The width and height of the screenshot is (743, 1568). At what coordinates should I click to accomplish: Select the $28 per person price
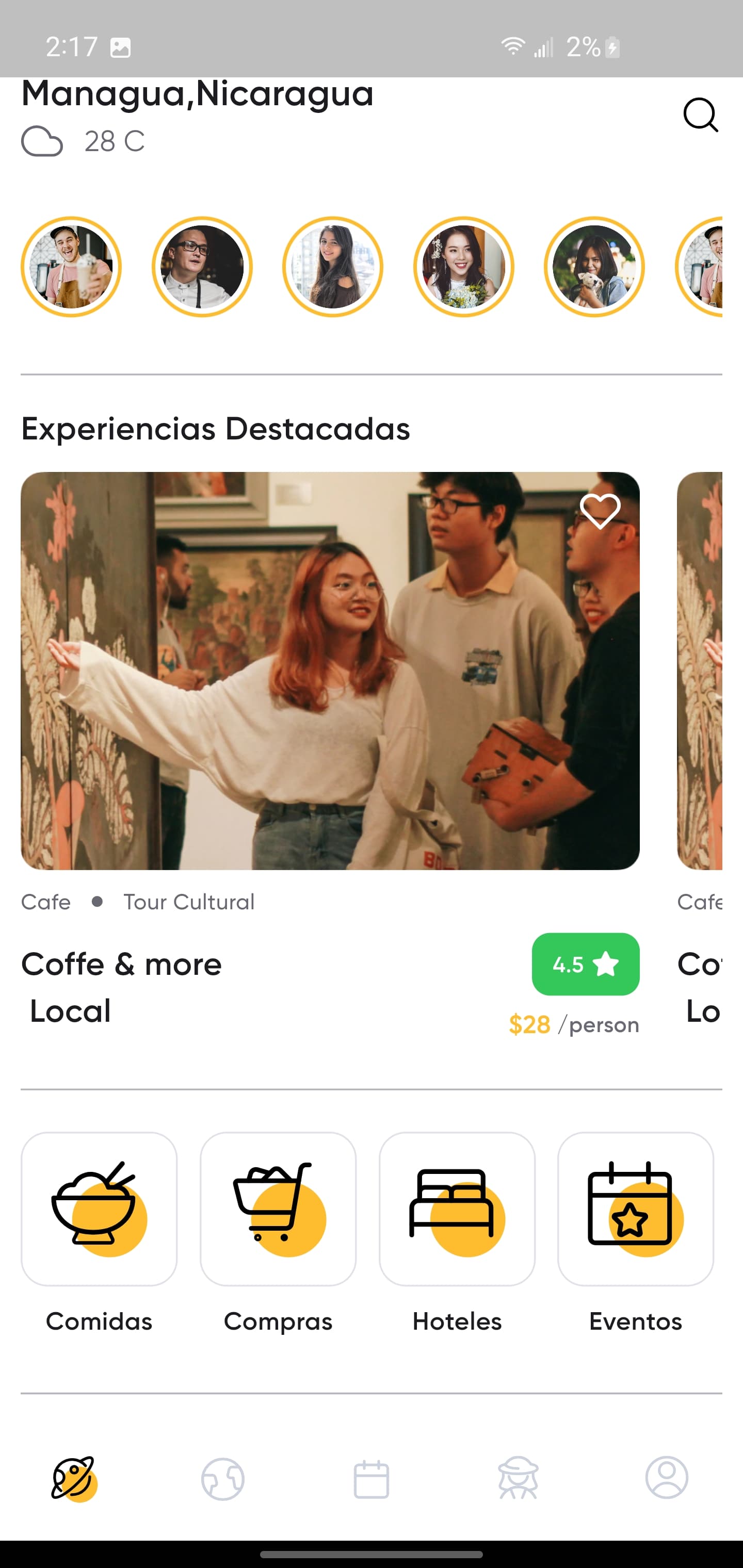click(575, 1025)
